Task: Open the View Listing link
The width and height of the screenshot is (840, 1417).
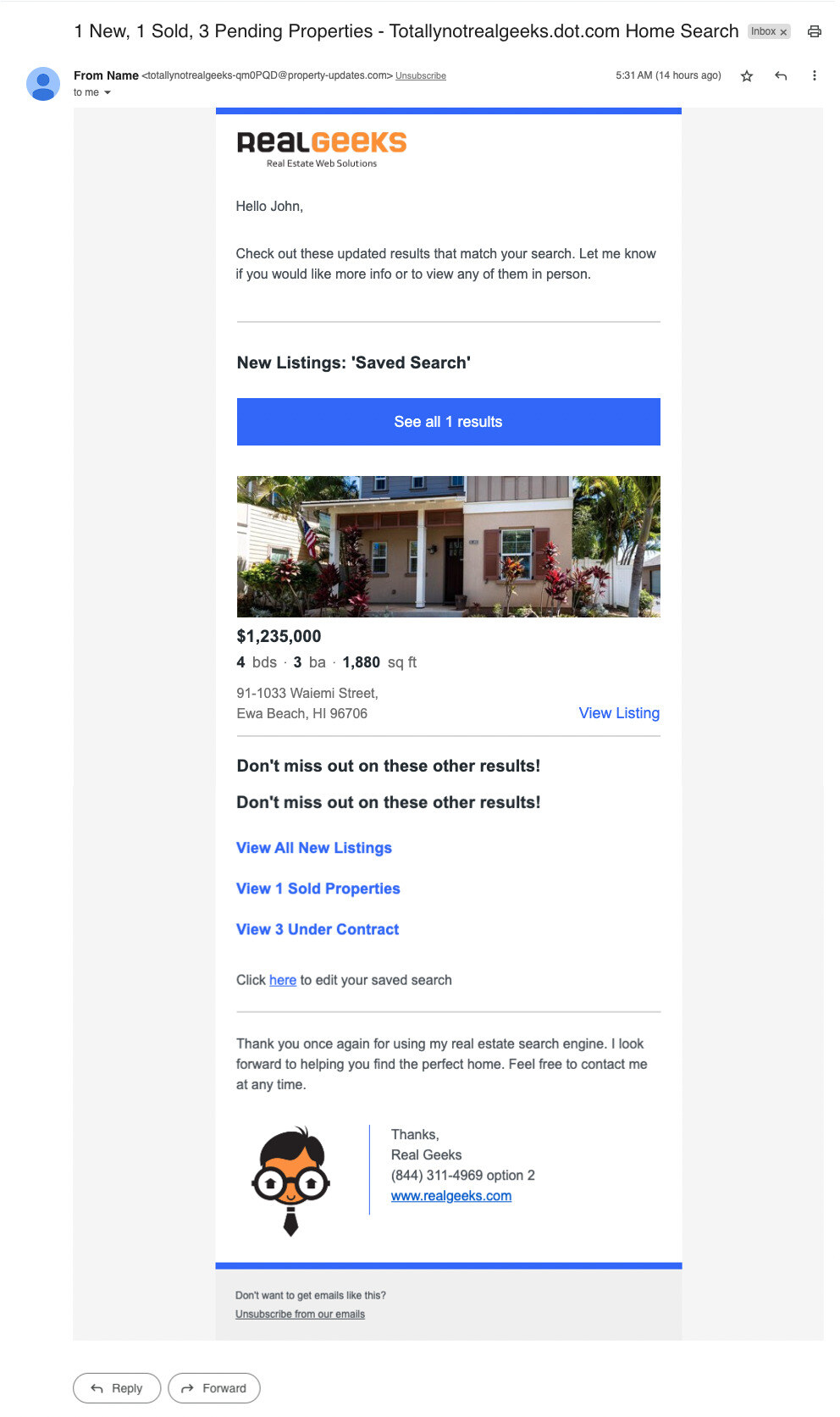Action: tap(619, 713)
